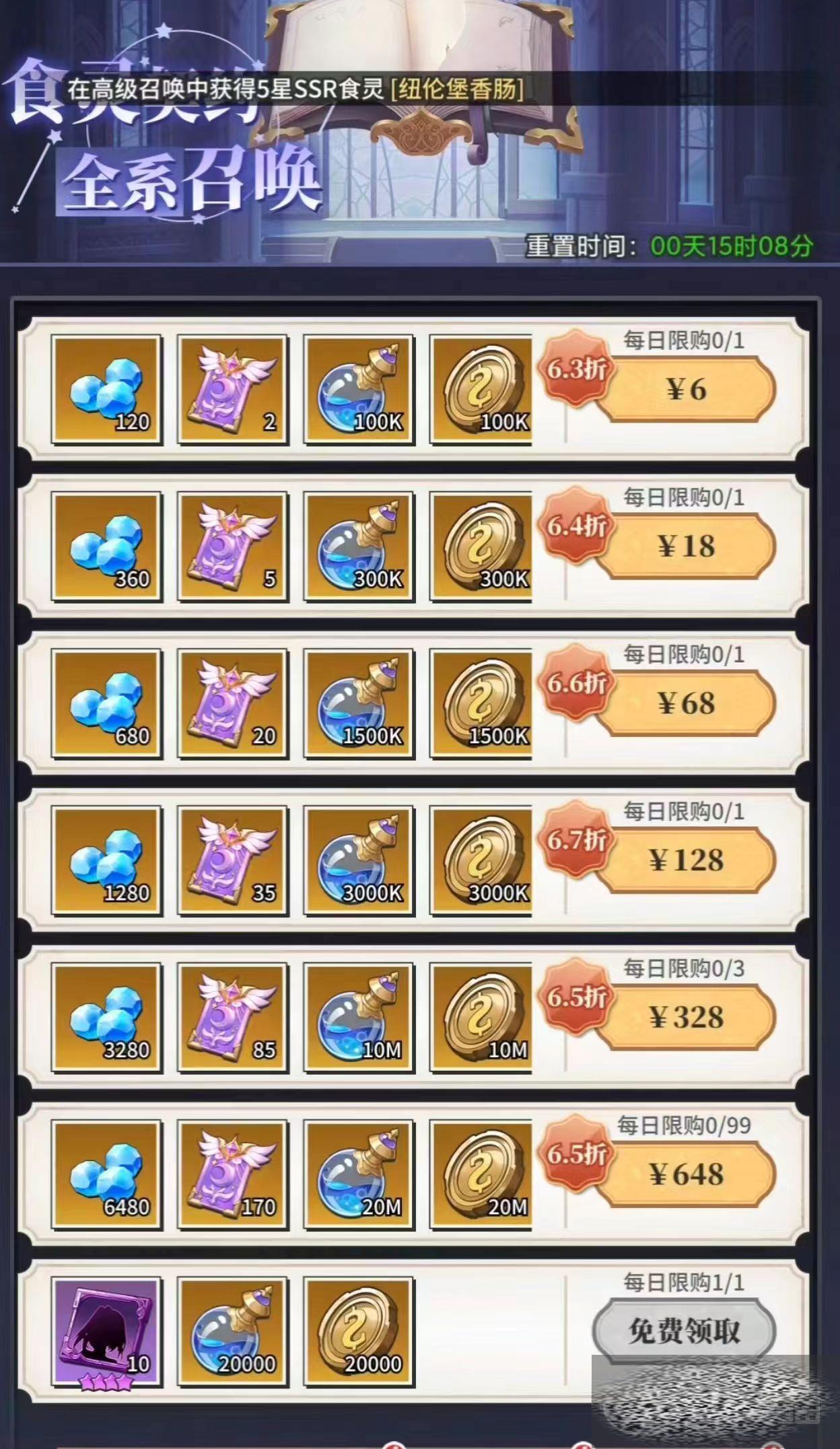Image resolution: width=840 pixels, height=1449 pixels.
Task: Purchase the ¥18 summon pack
Action: (x=685, y=546)
